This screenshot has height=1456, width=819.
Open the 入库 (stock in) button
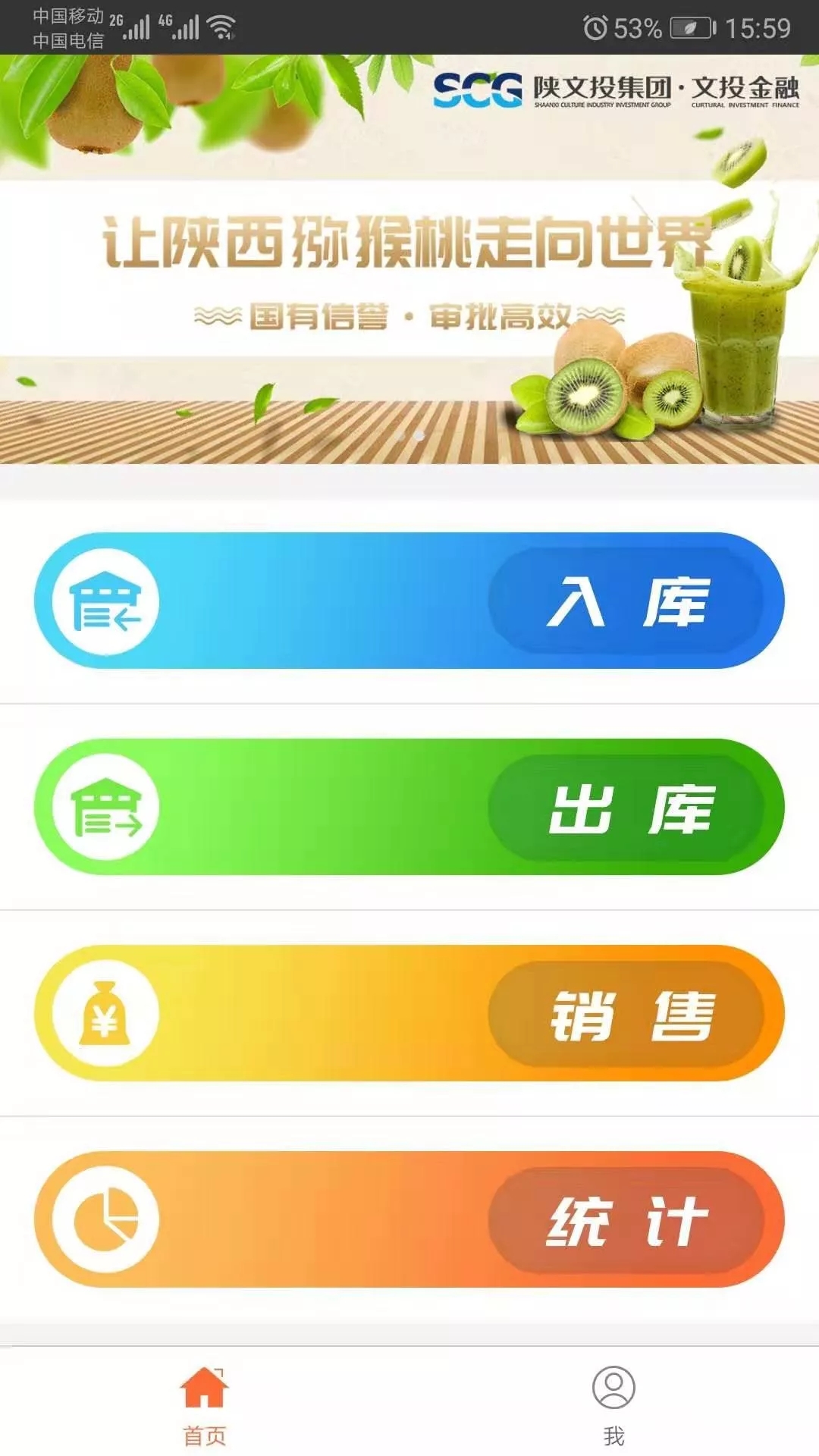tap(409, 601)
